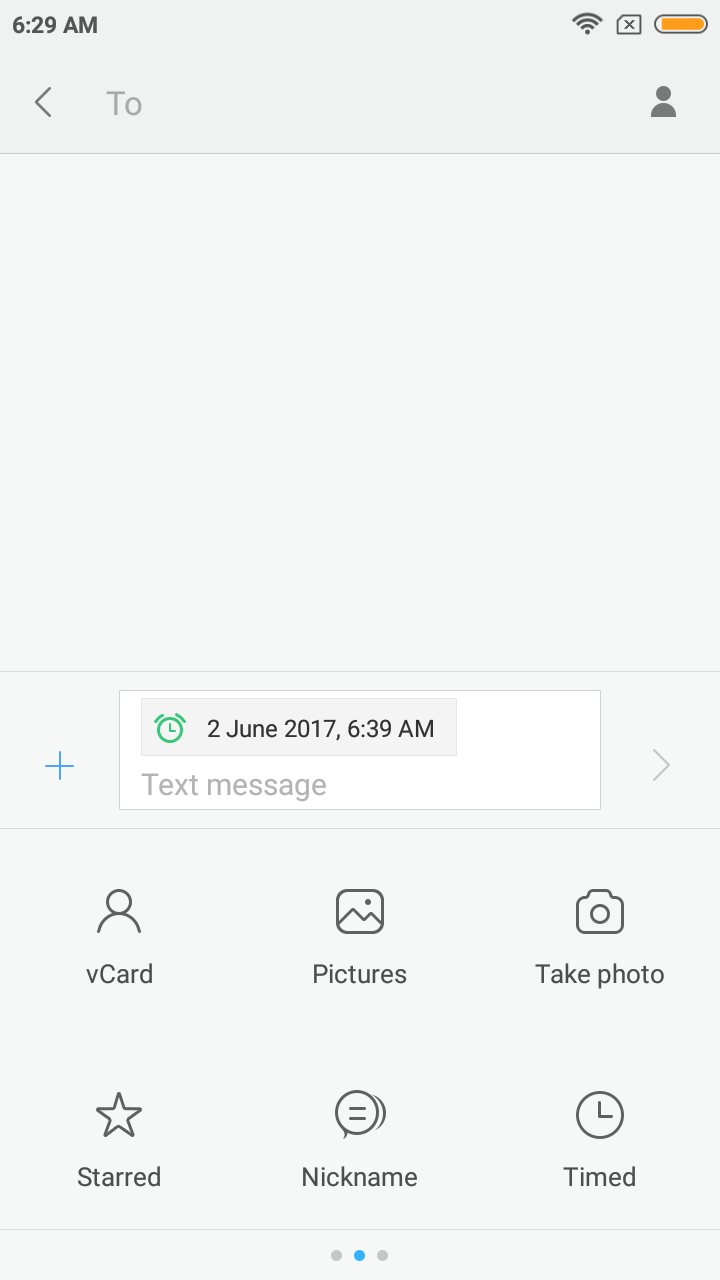Viewport: 720px width, 1280px height.
Task: Attach a vCard contact
Action: [120, 937]
